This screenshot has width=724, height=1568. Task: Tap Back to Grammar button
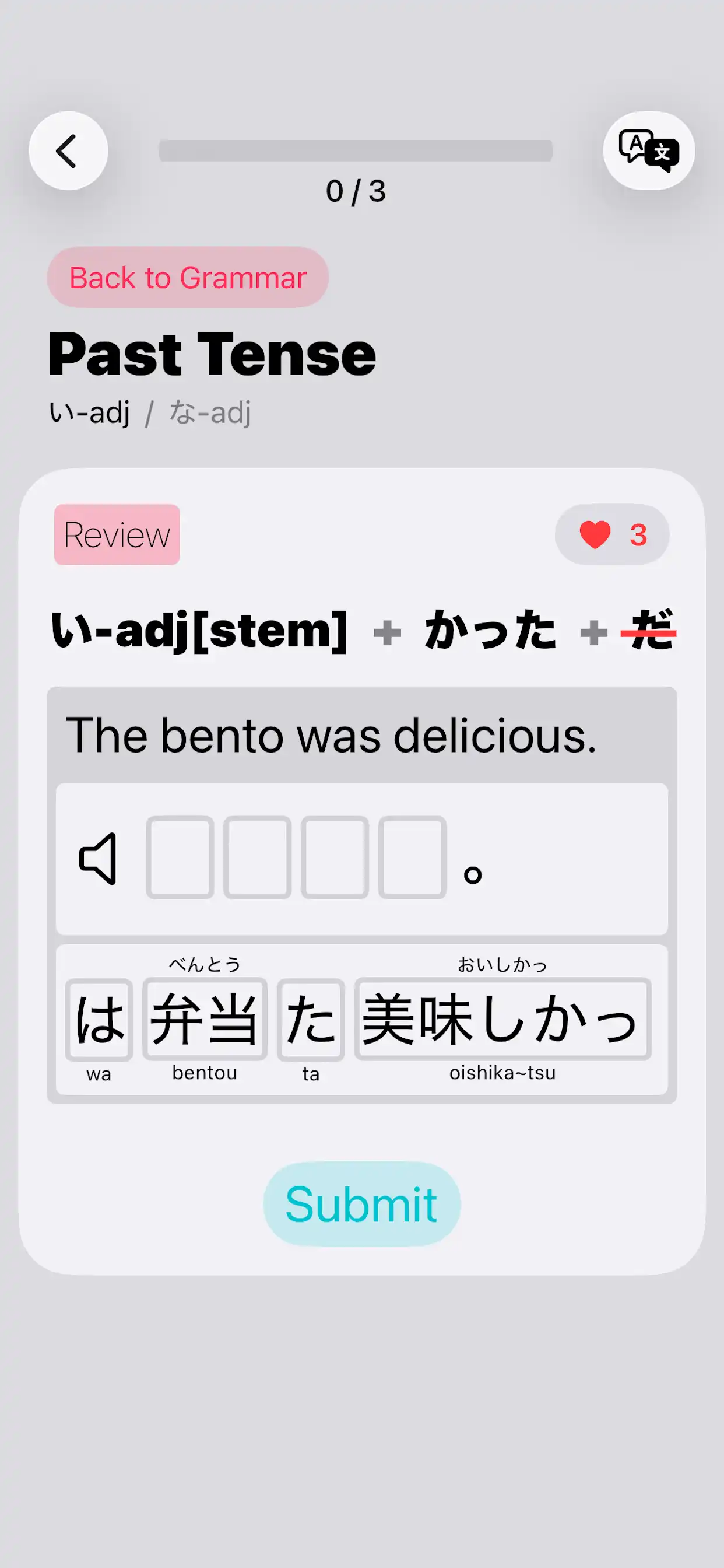[x=187, y=278]
